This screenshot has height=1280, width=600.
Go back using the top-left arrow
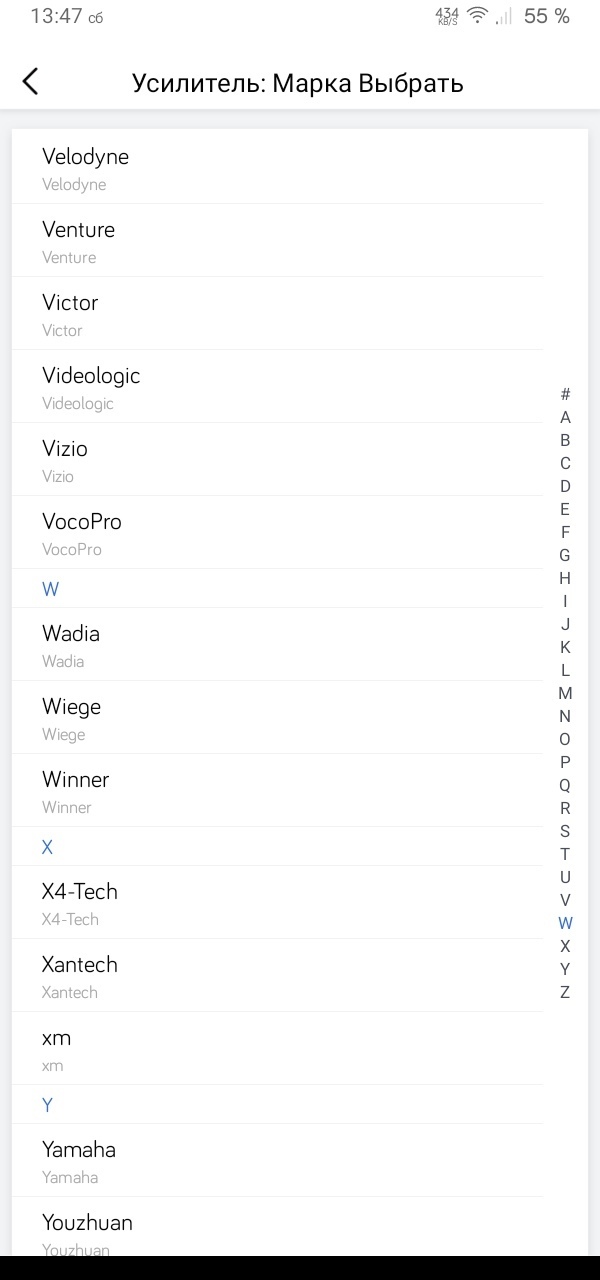click(31, 82)
